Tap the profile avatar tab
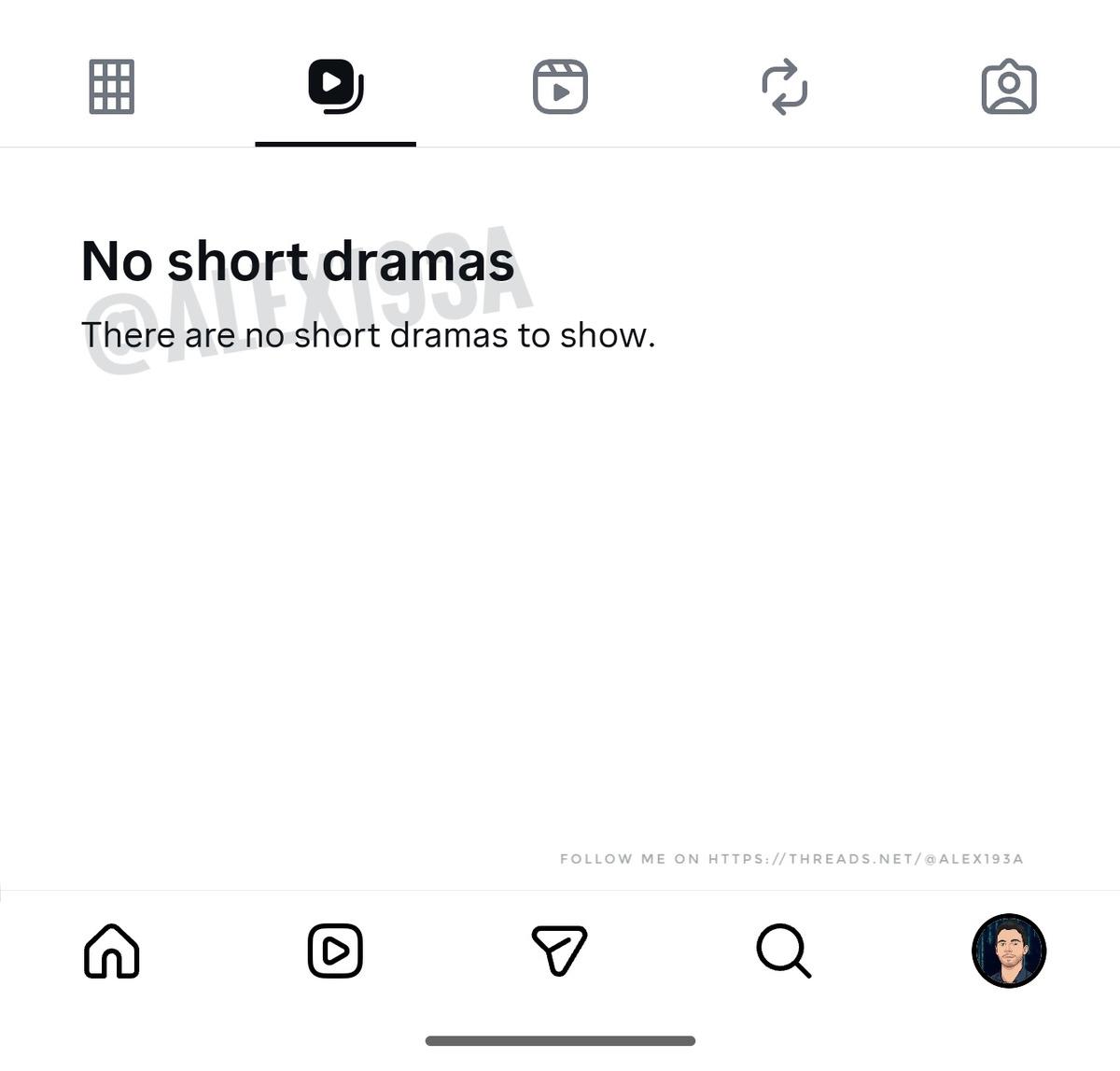Viewport: 1120px width, 1071px height. click(x=1009, y=951)
